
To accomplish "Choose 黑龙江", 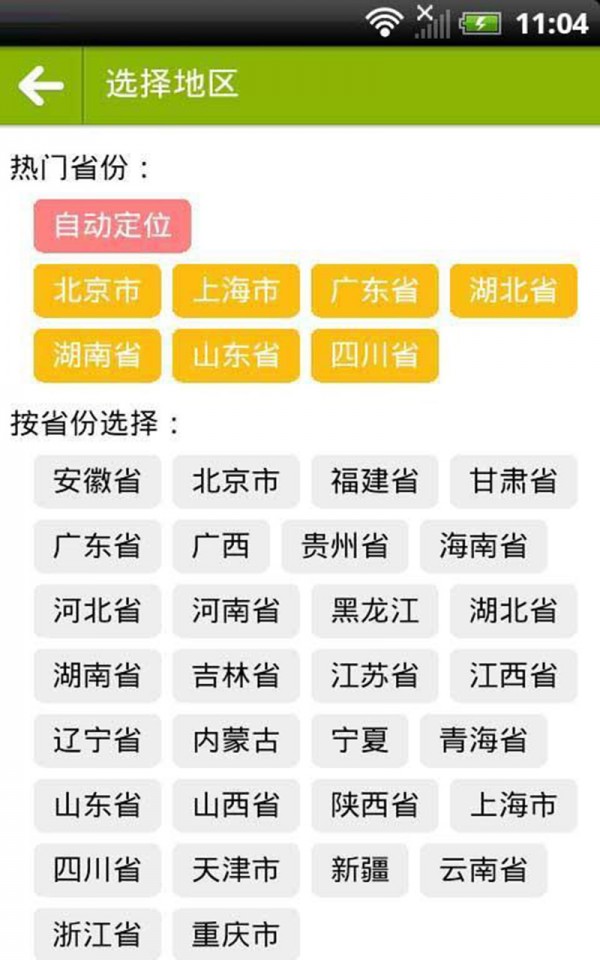I will click(374, 610).
